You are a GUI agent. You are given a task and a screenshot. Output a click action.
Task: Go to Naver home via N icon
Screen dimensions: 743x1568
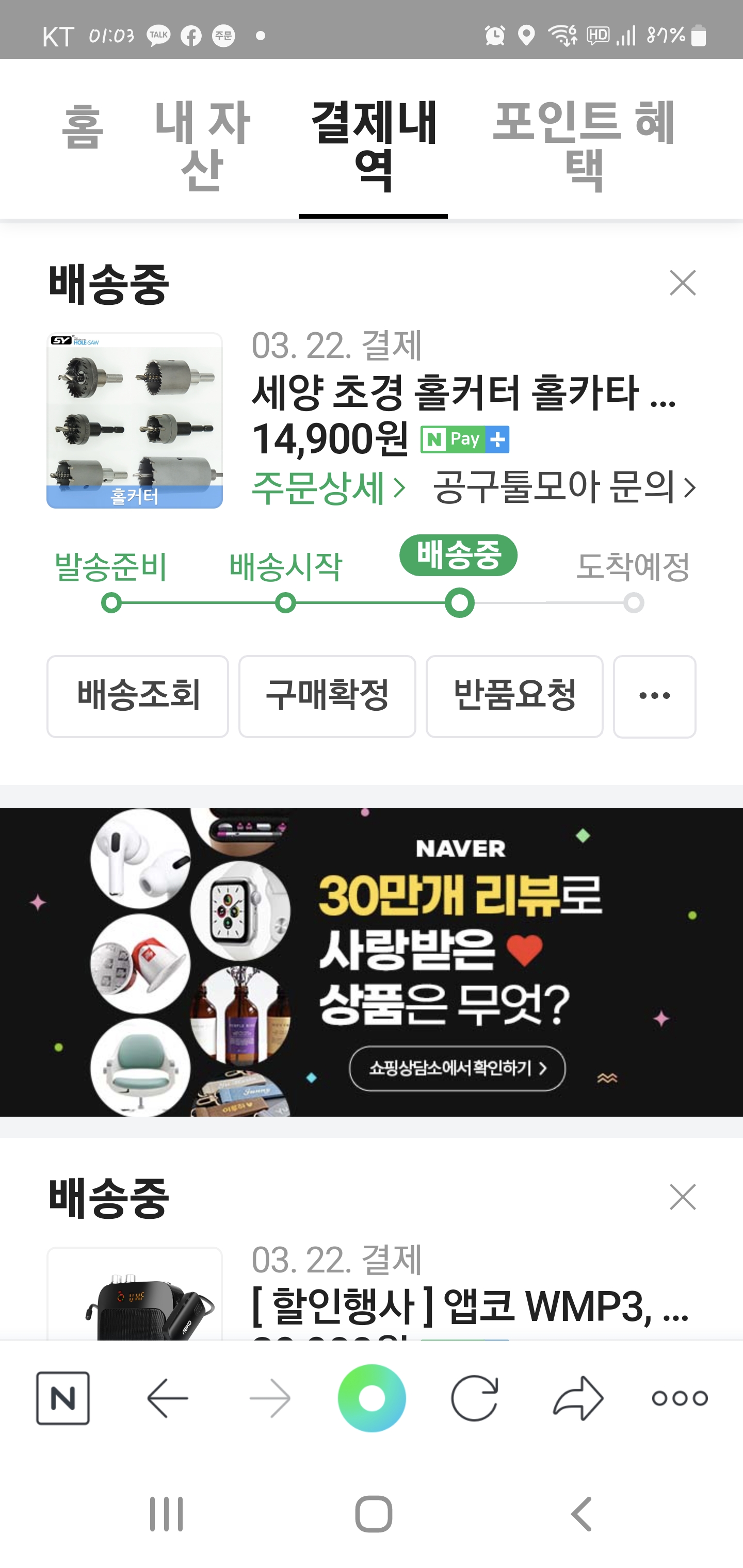tap(63, 1398)
